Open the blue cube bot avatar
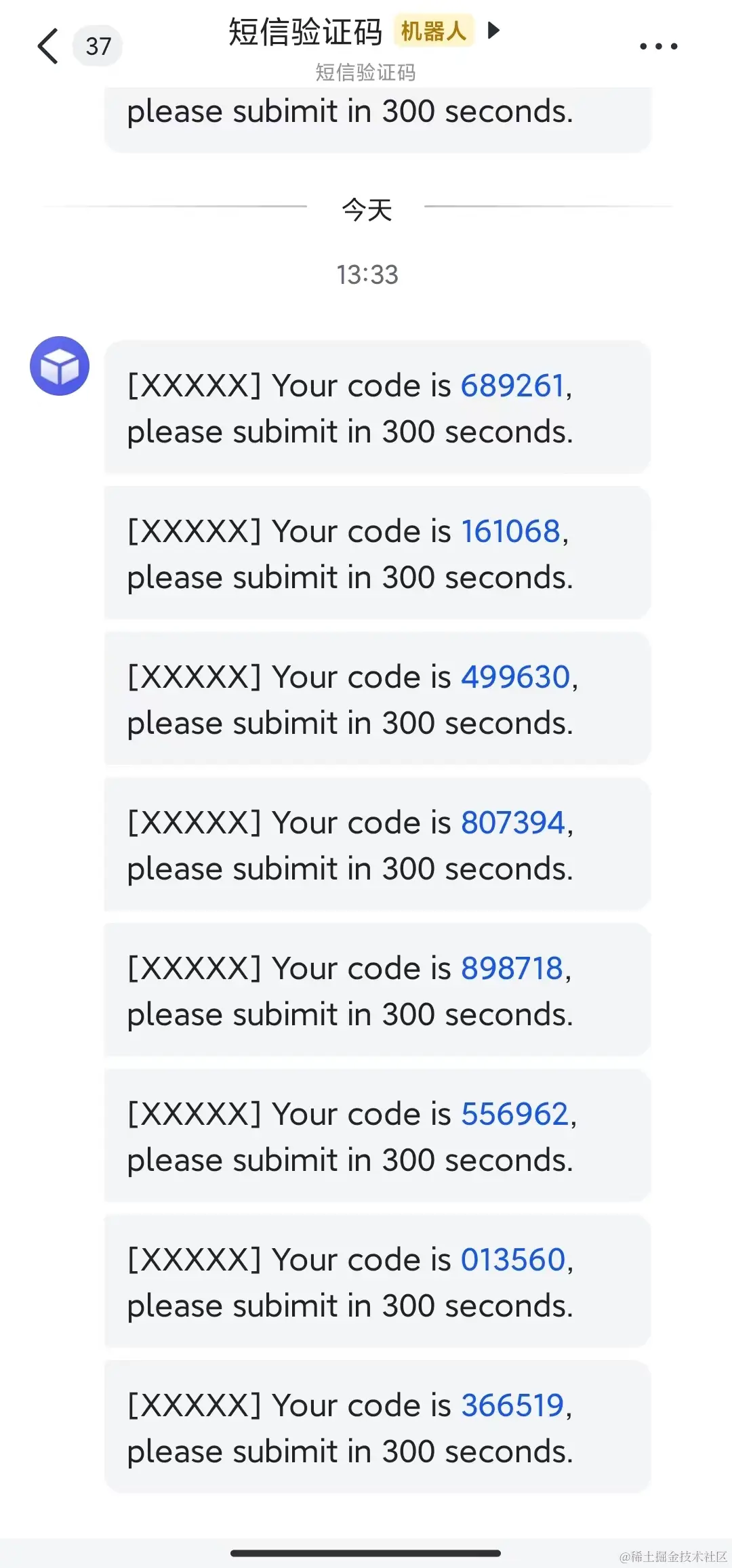Viewport: 732px width, 1568px height. click(60, 366)
